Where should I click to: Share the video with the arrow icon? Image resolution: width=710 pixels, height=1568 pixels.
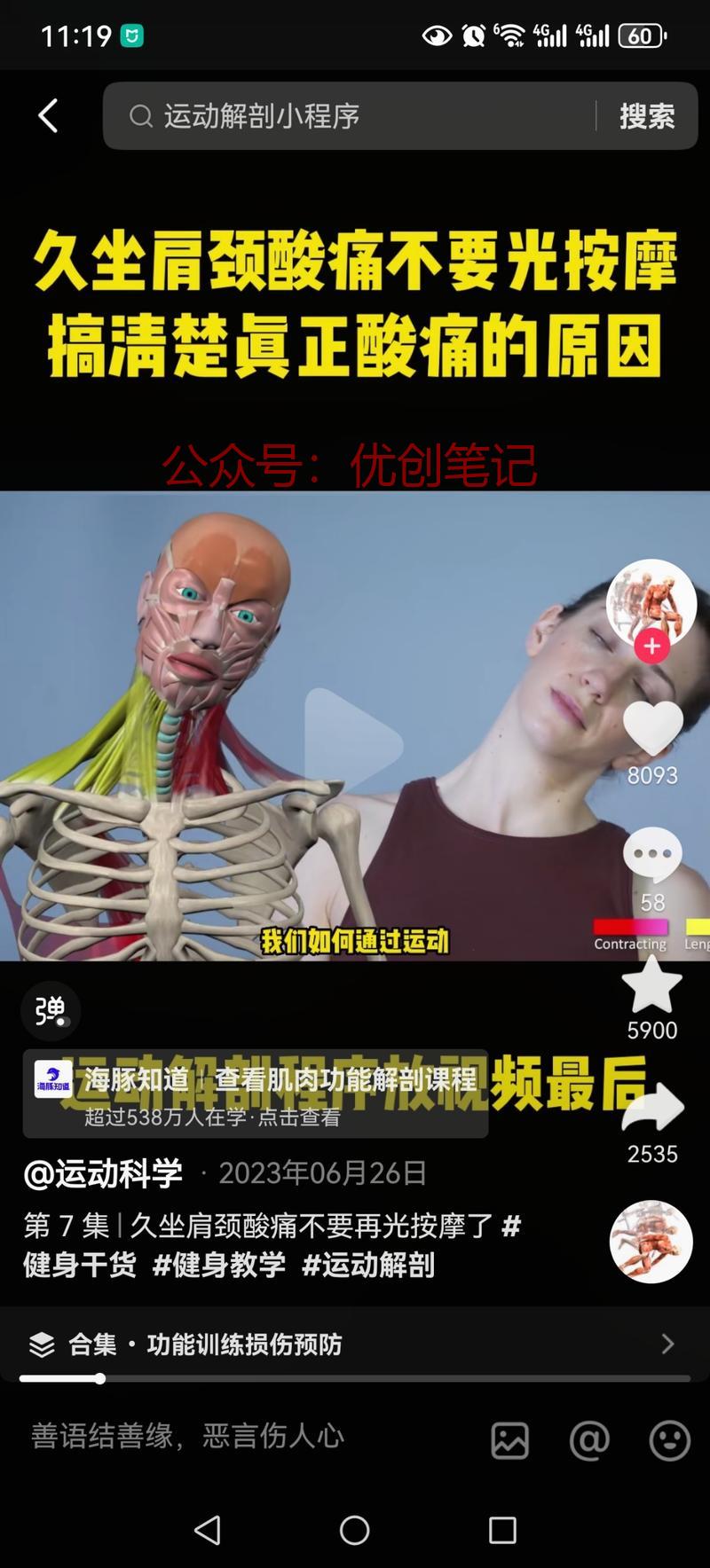(652, 1107)
